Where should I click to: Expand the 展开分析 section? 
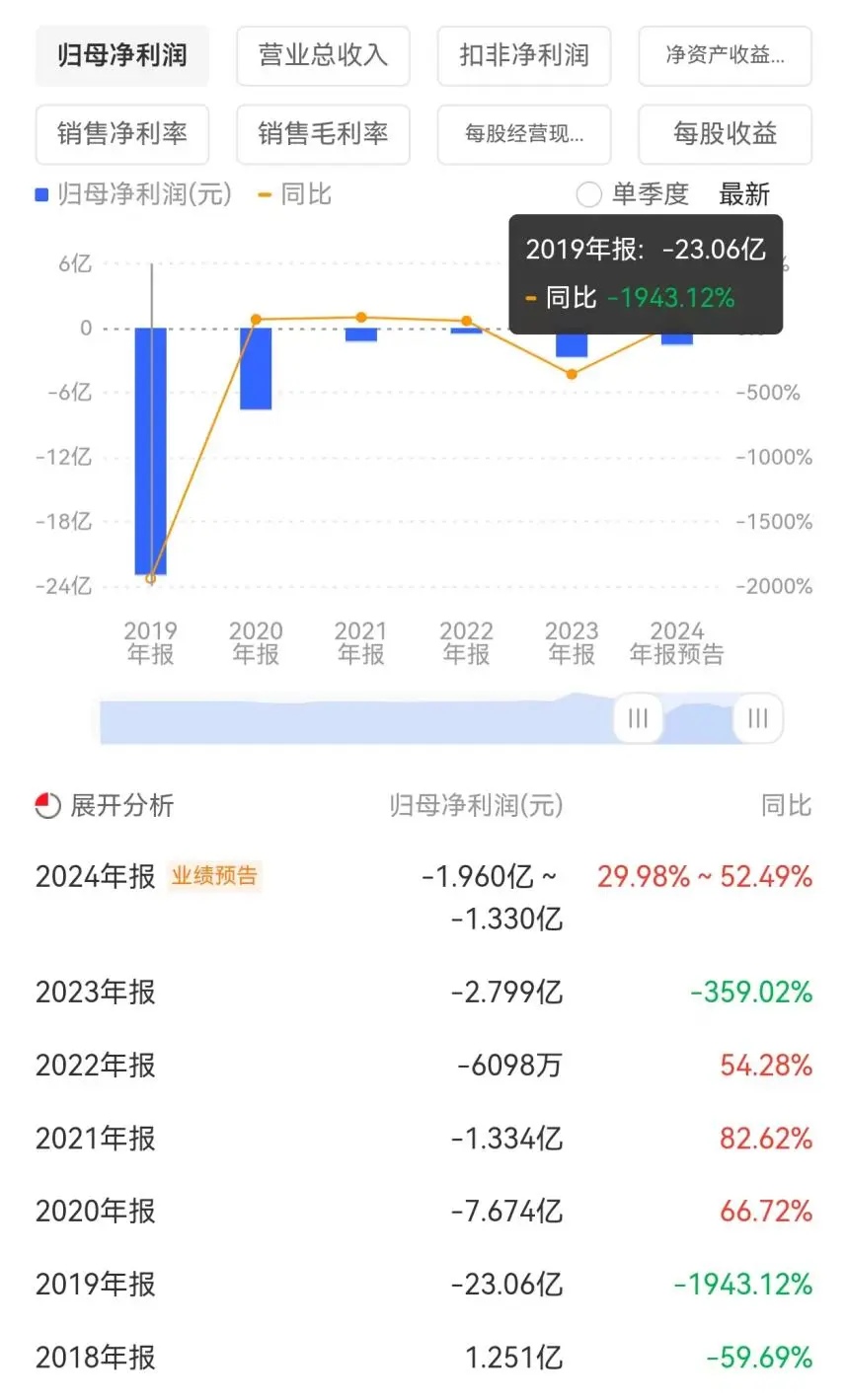tap(105, 805)
